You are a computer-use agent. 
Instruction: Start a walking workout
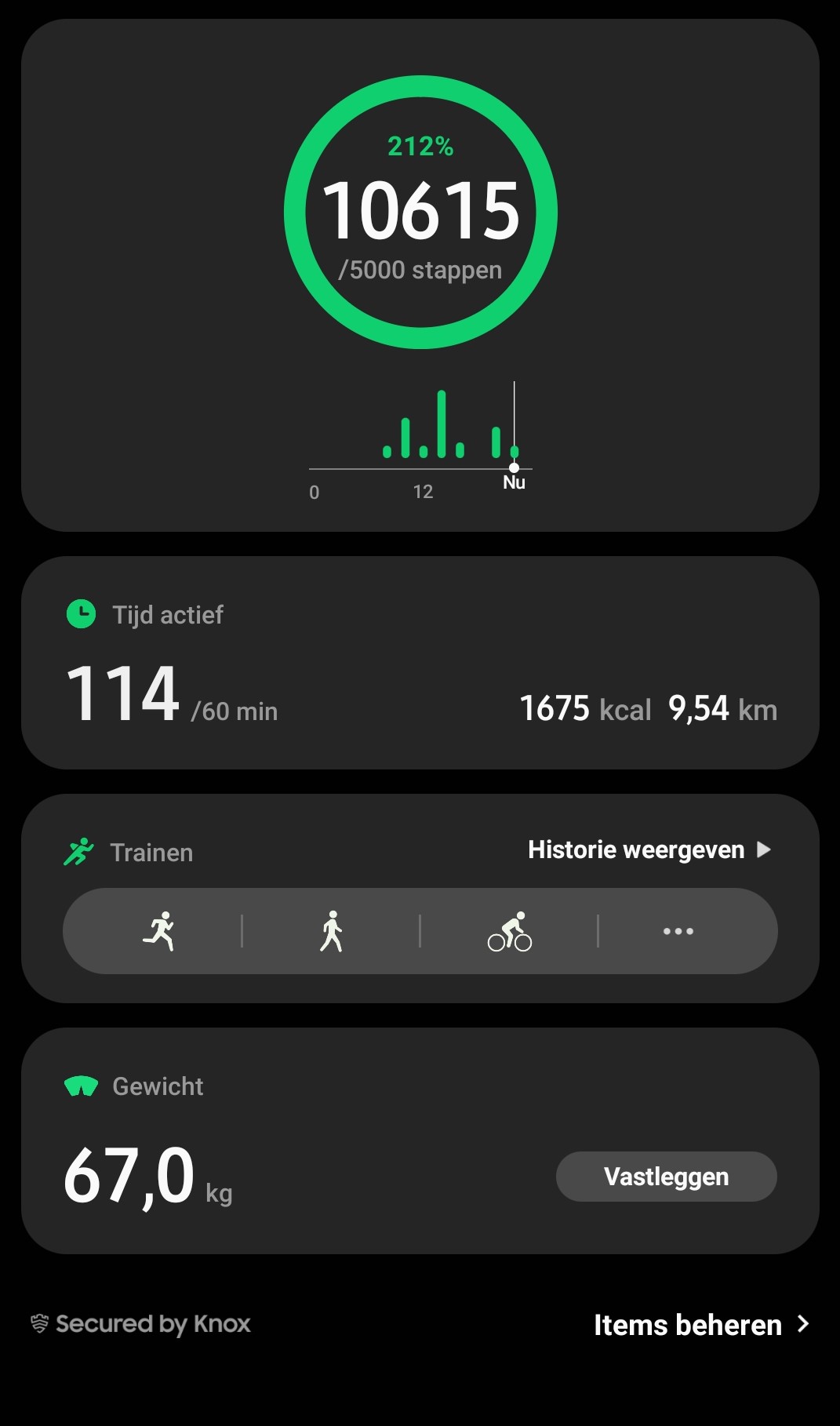(x=331, y=931)
